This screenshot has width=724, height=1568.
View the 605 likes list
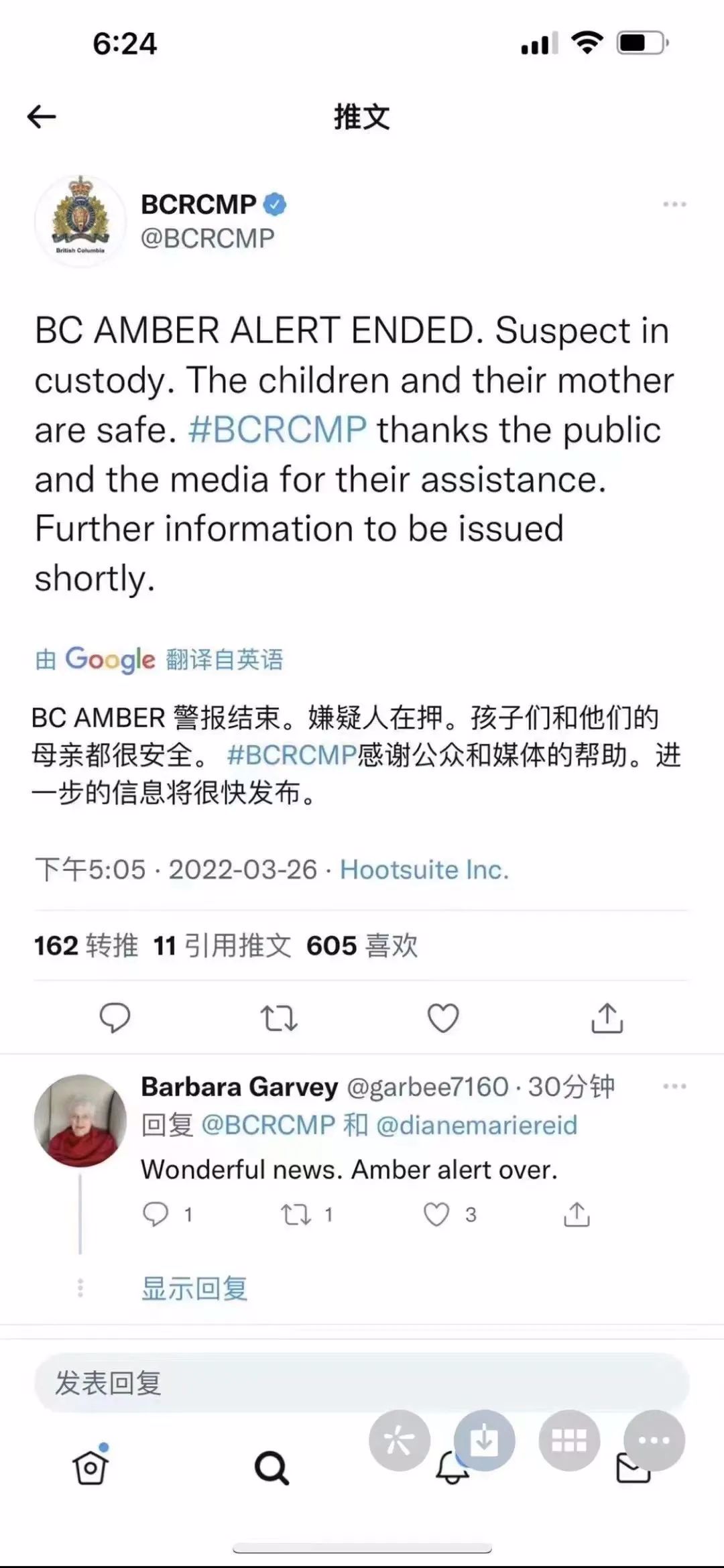click(361, 946)
